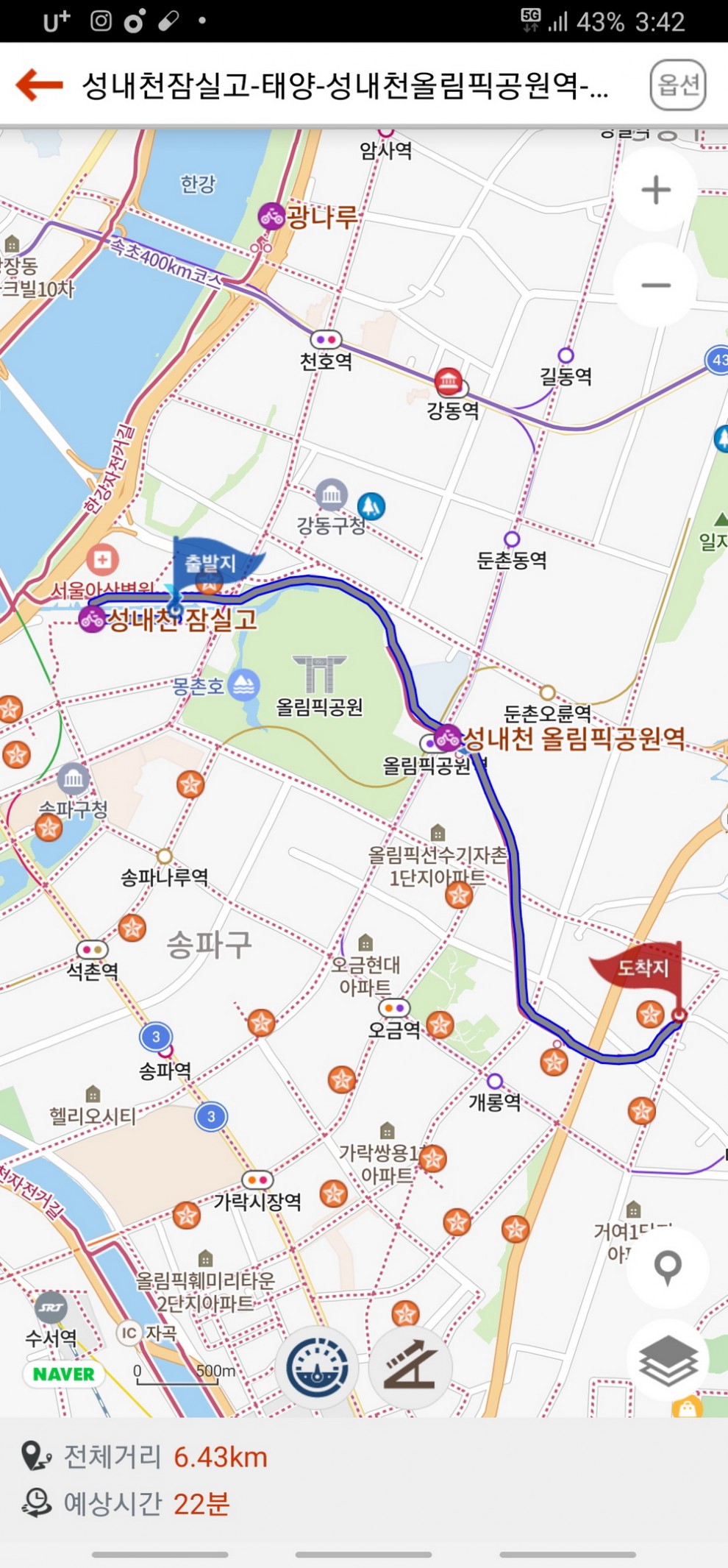This screenshot has width=728, height=1568.
Task: Center map on my location
Action: (x=667, y=1266)
